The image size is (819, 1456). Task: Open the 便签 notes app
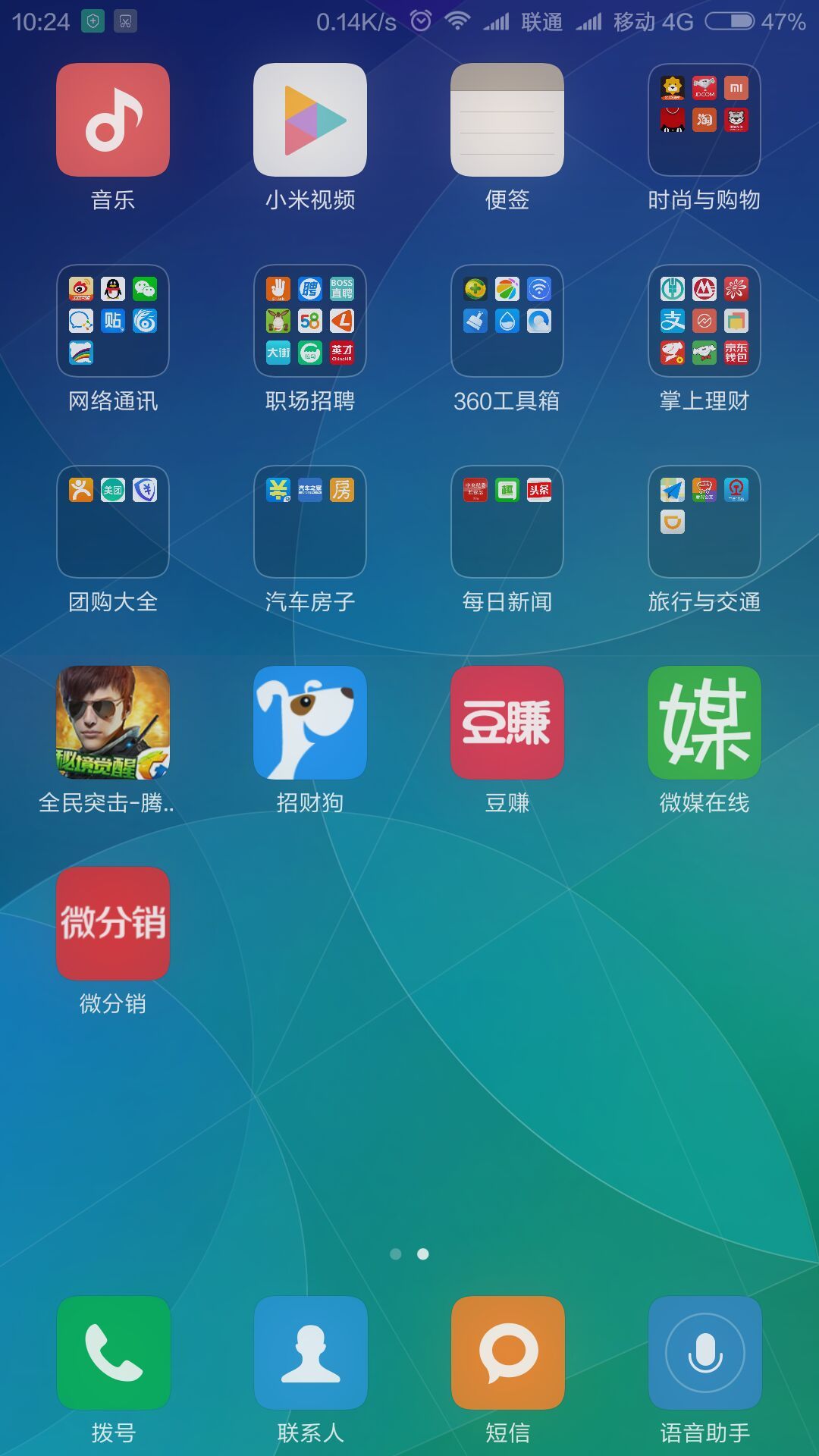click(507, 120)
